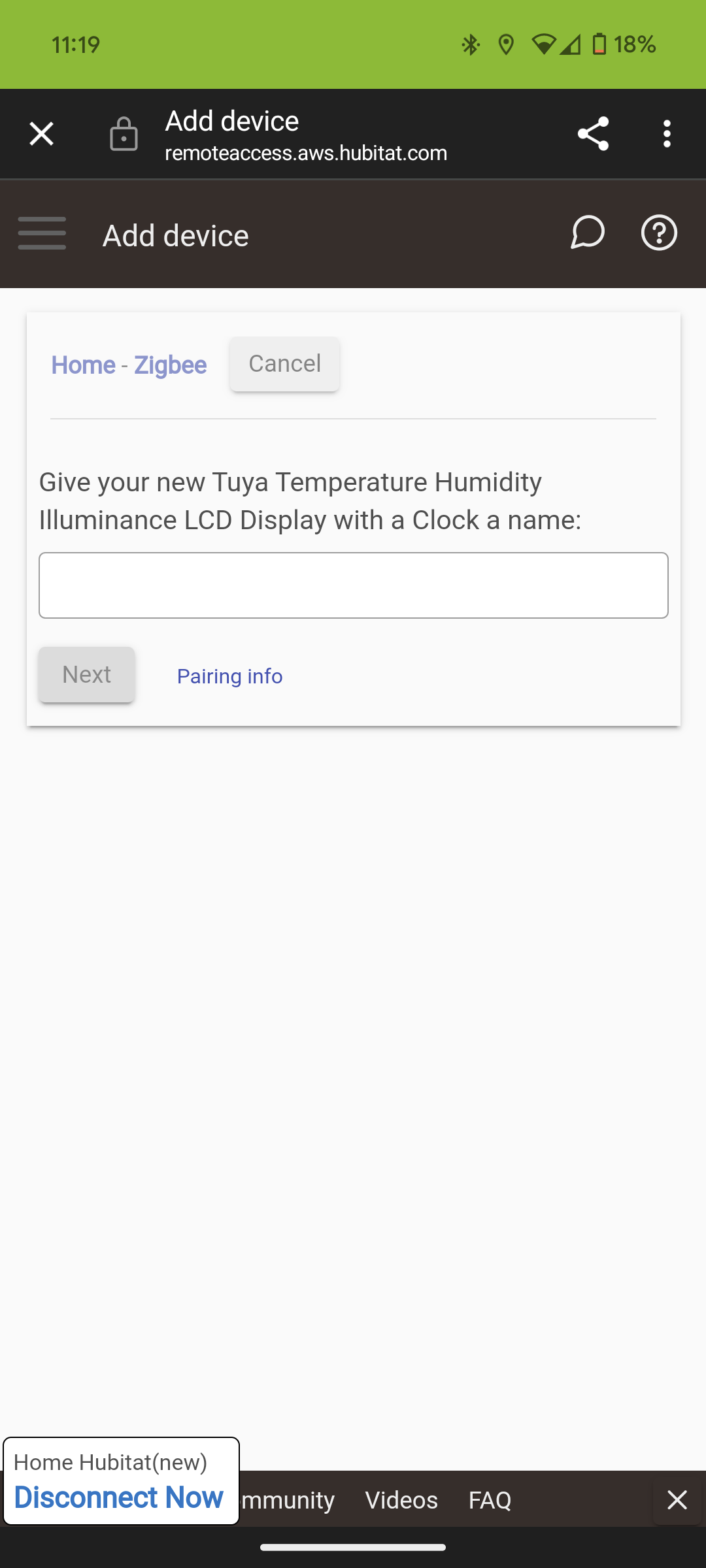Go to the Home breadcrumb link

coord(84,365)
